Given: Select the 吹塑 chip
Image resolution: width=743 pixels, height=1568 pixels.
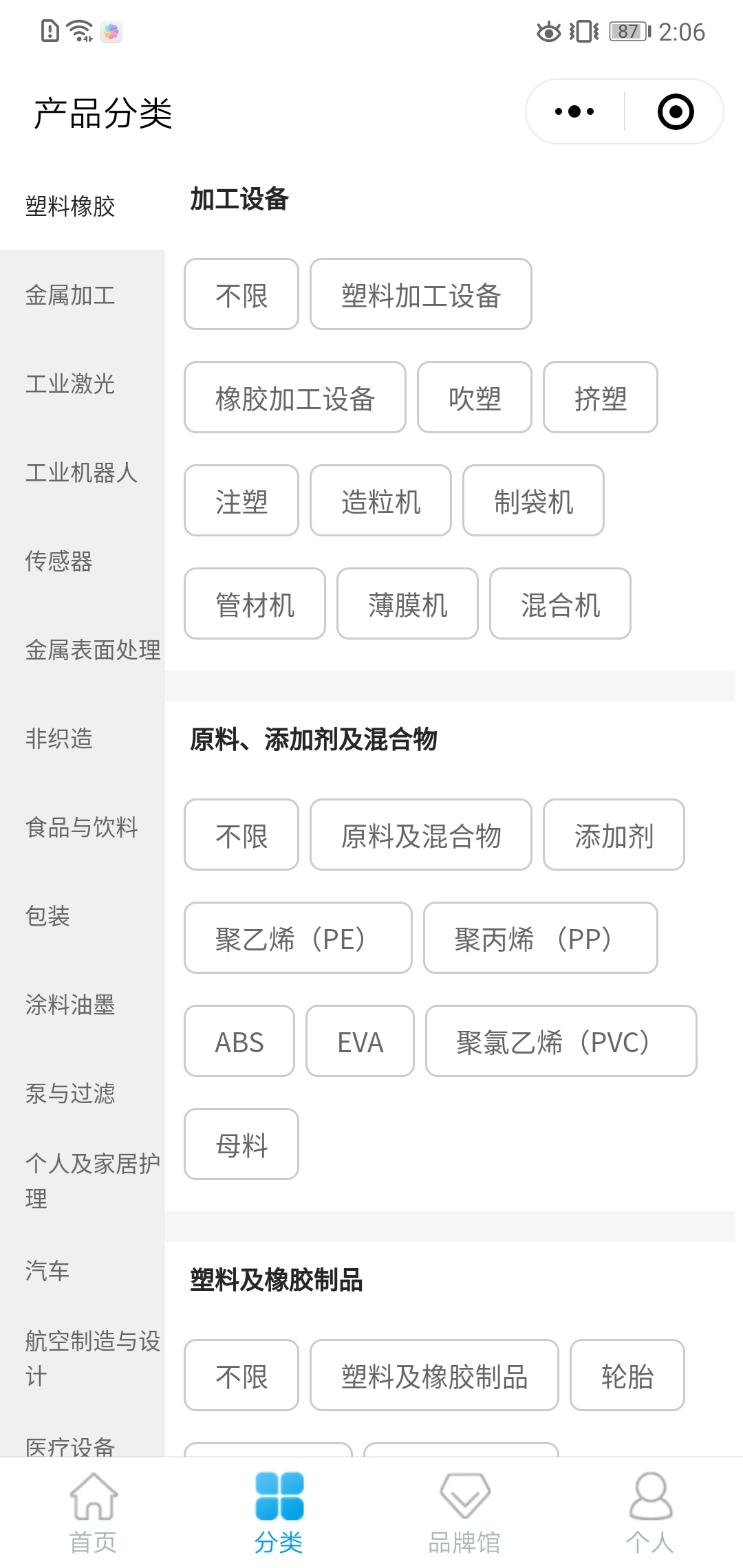Looking at the screenshot, I should (x=475, y=398).
